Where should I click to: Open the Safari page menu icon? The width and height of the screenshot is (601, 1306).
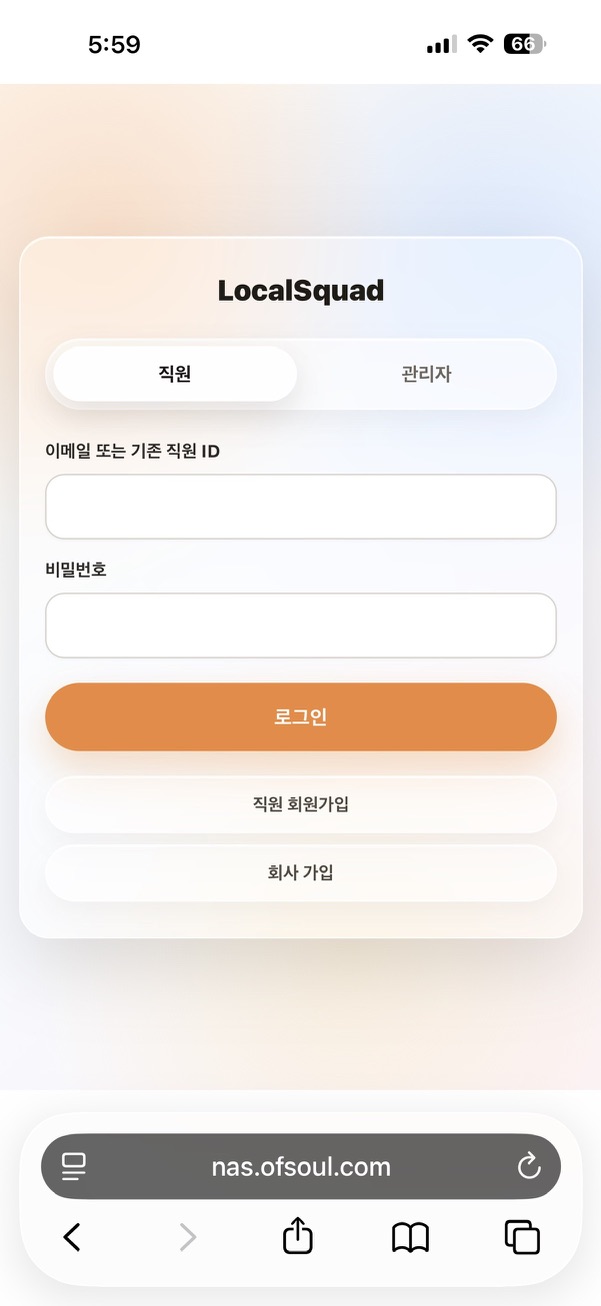pyautogui.click(x=74, y=1166)
